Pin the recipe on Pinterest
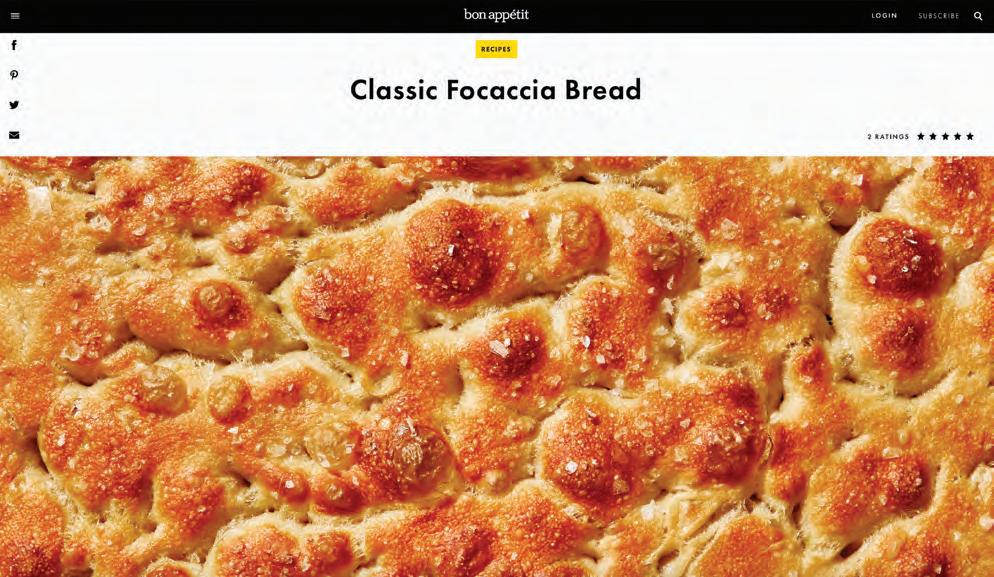 point(14,75)
